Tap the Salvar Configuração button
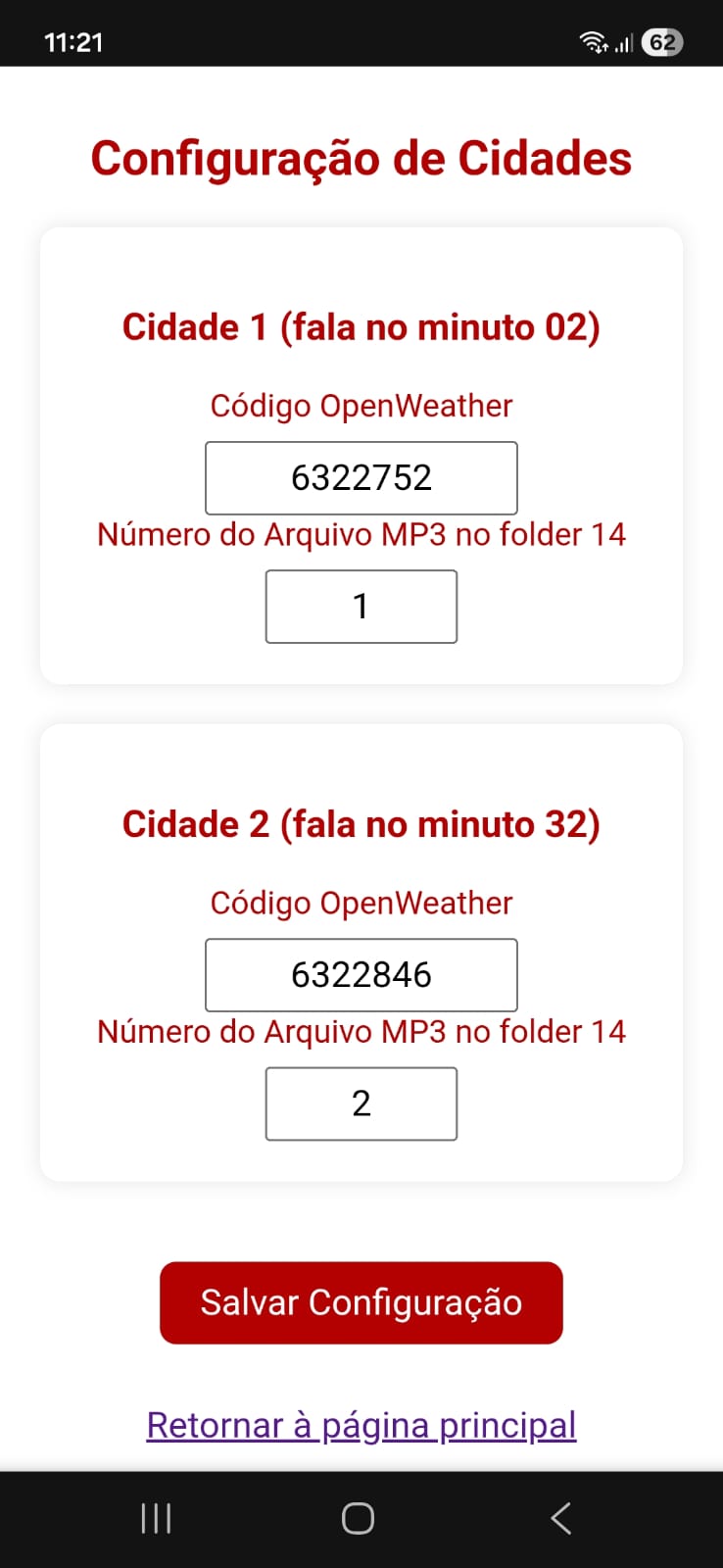 point(361,1302)
